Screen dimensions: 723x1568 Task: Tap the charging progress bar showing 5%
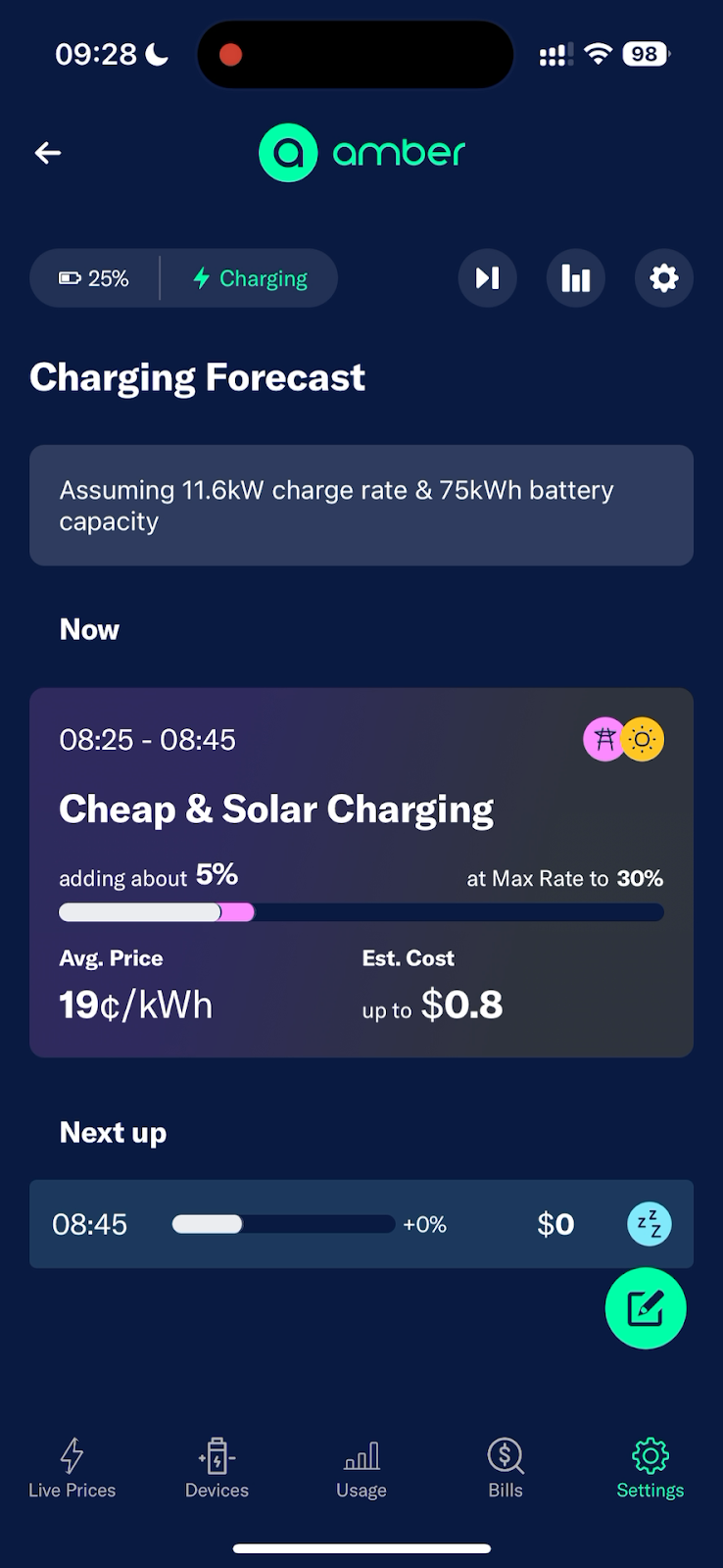(x=361, y=912)
